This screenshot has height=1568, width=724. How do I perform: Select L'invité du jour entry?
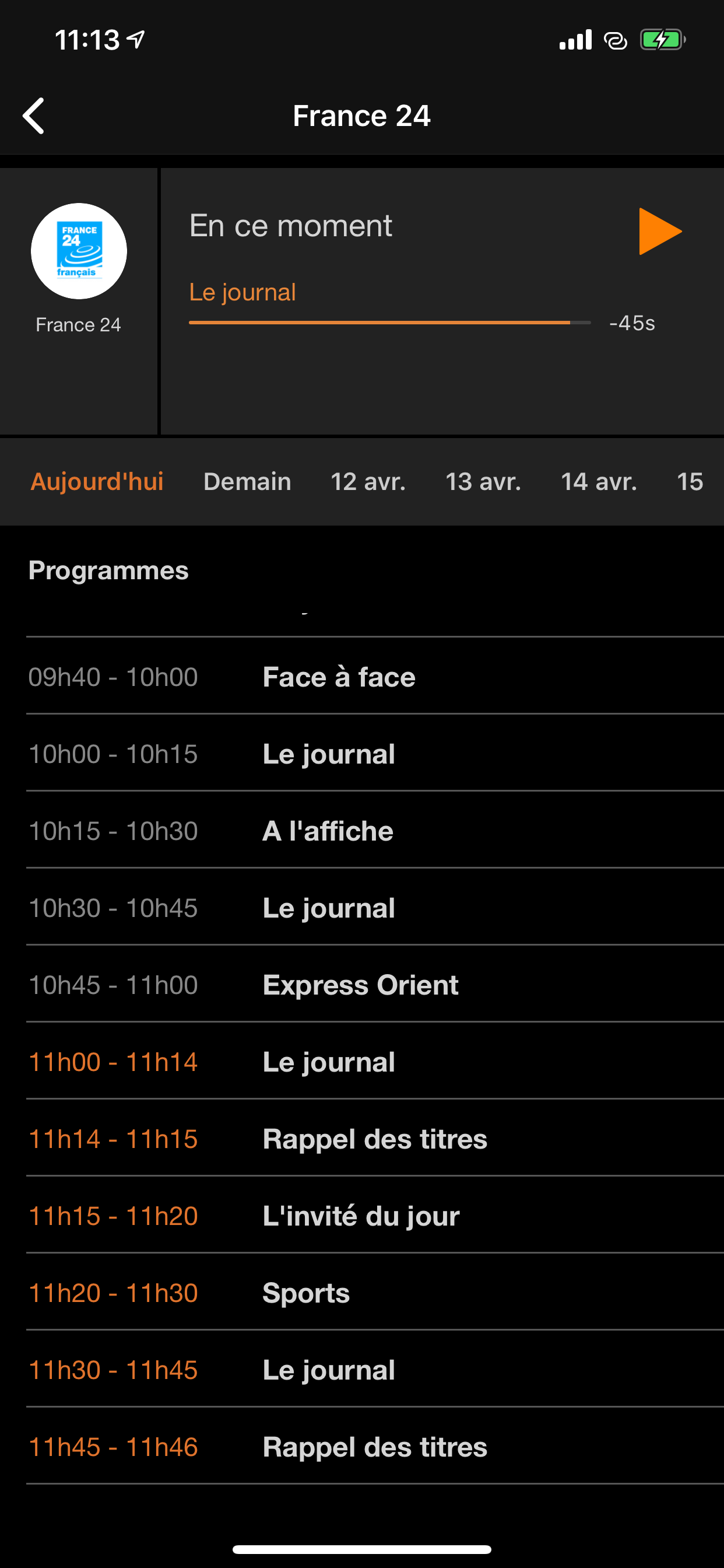coord(360,1215)
